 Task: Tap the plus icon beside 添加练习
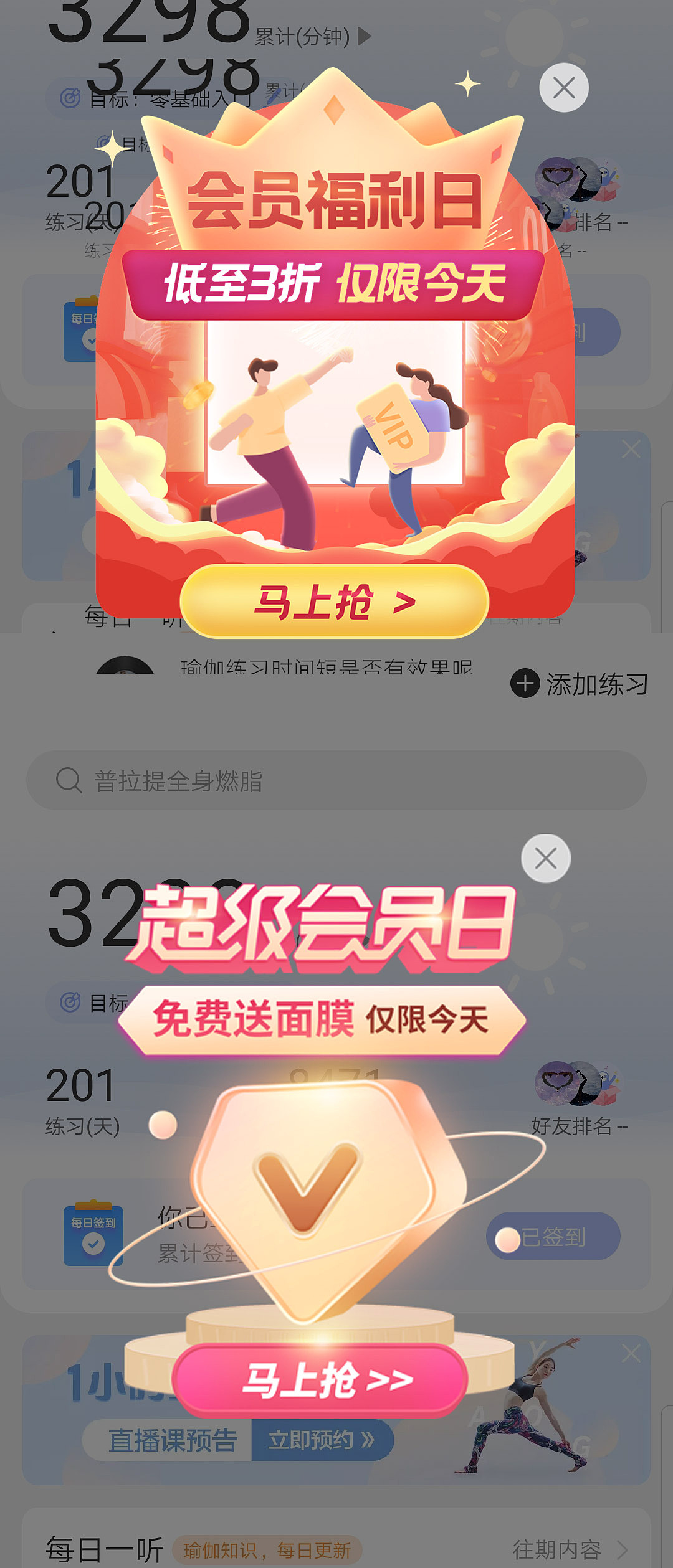(525, 683)
